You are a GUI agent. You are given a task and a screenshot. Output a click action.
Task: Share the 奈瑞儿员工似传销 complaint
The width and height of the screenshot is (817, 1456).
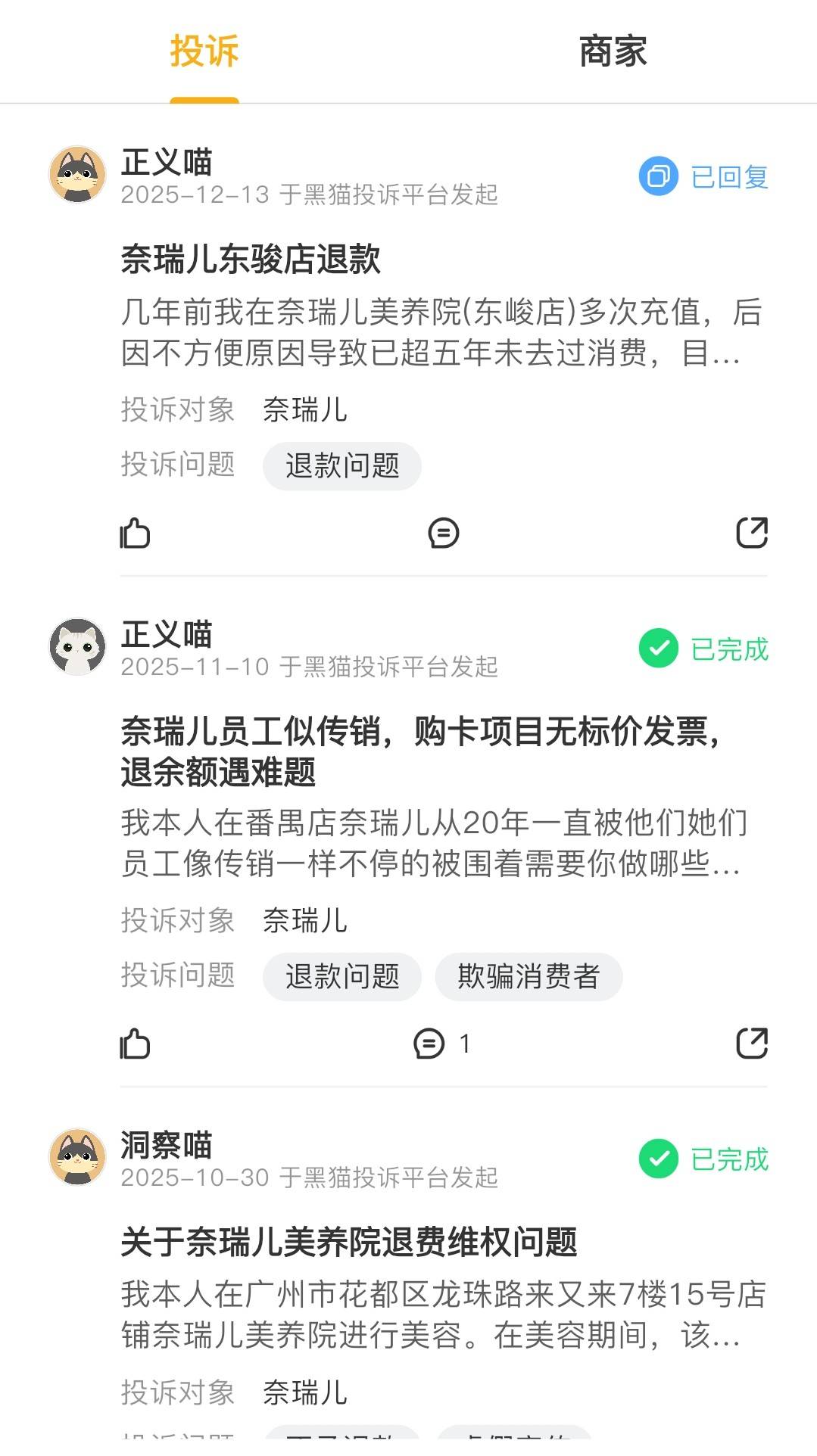coord(751,1044)
